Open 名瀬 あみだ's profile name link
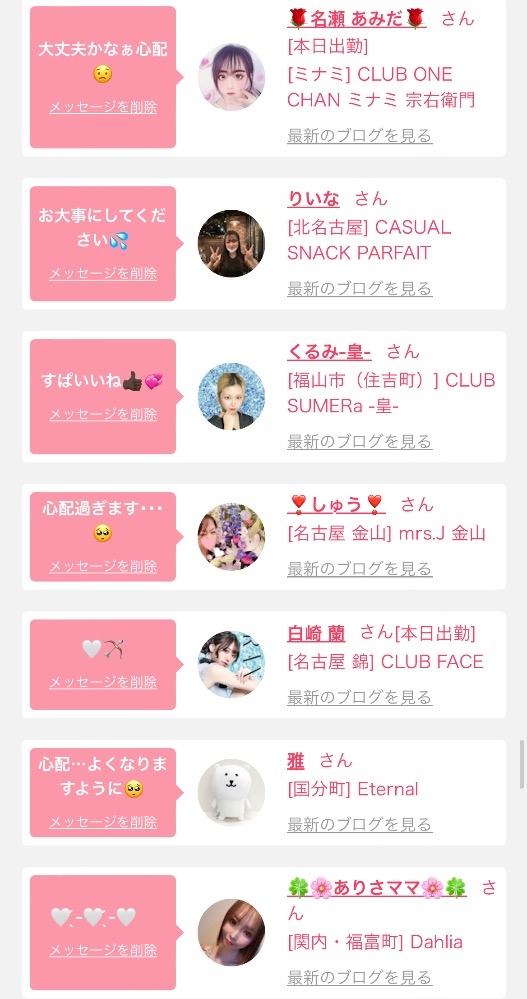 pos(357,18)
